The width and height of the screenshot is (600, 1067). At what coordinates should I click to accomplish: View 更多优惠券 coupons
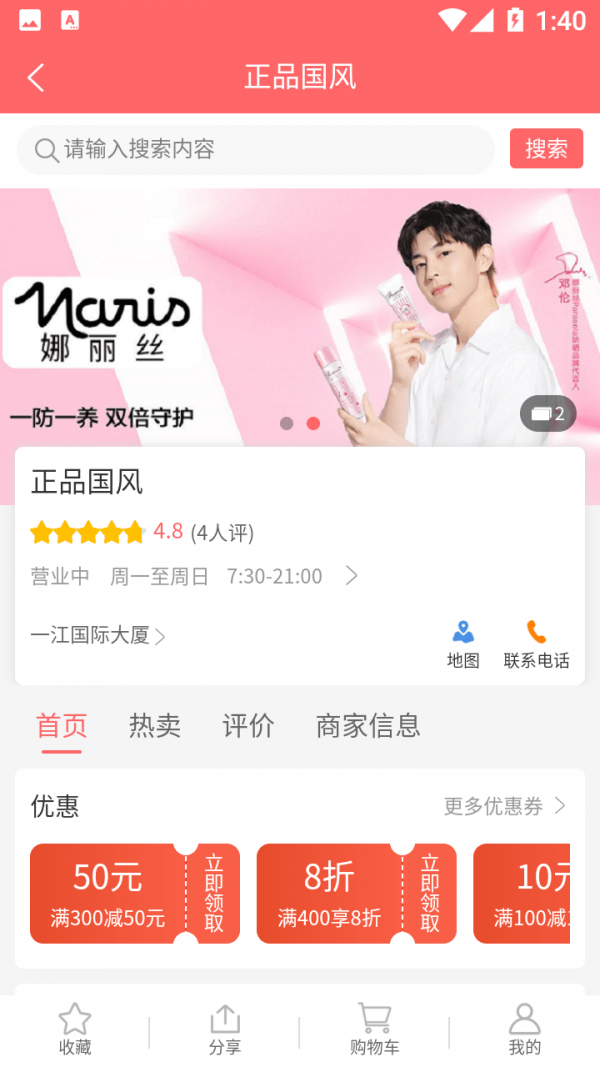(x=505, y=806)
